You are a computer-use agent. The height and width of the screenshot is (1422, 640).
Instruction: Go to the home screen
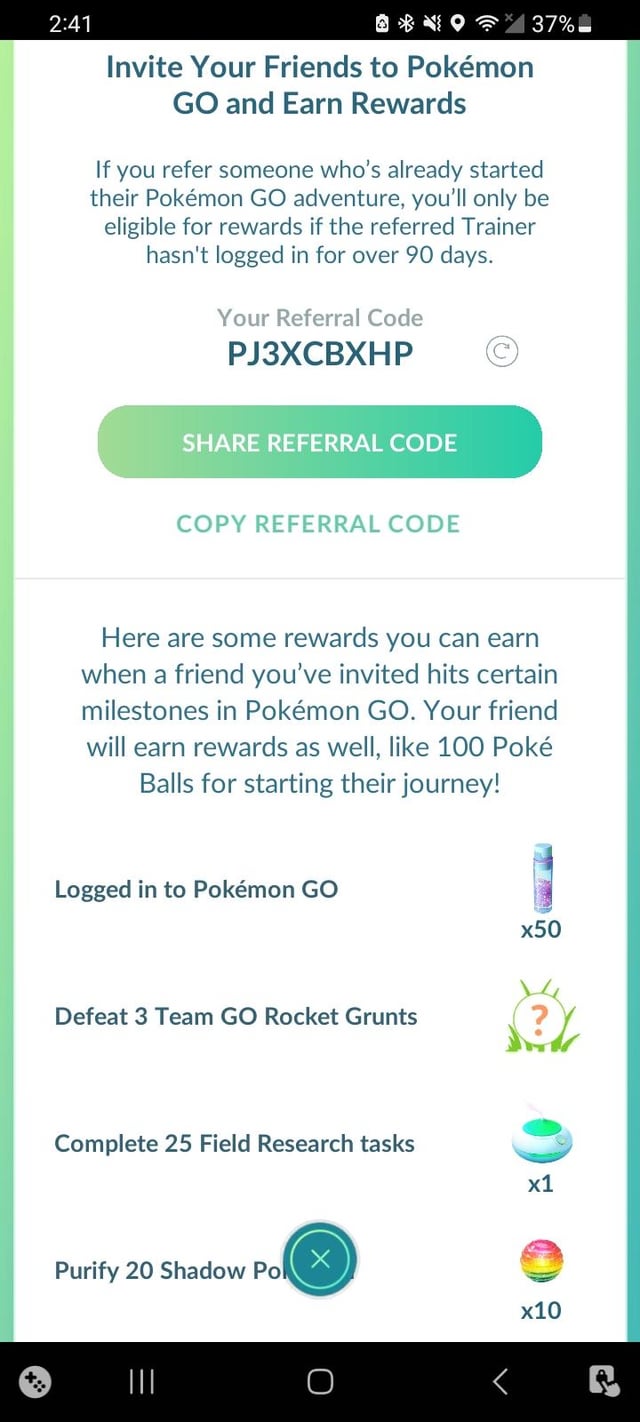pyautogui.click(x=320, y=1382)
